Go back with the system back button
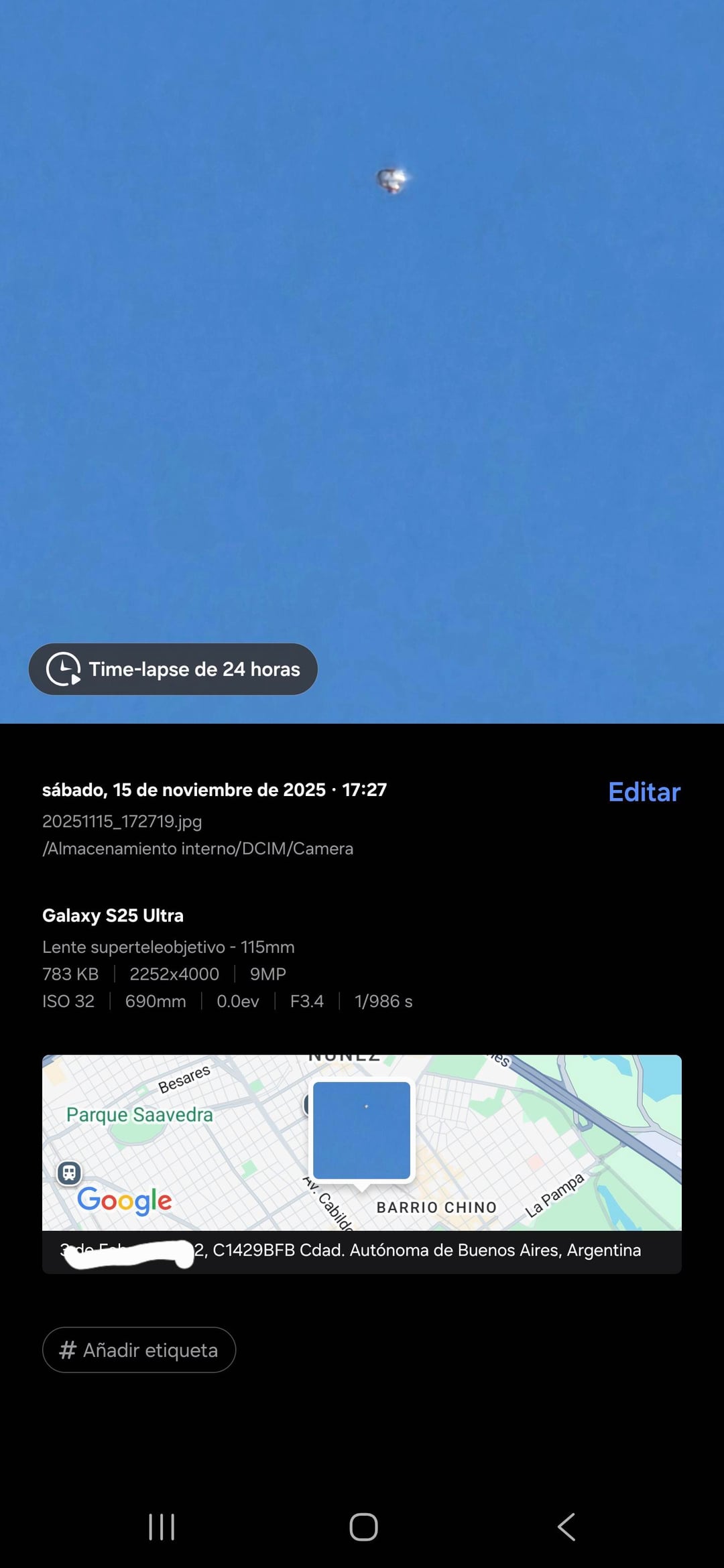Viewport: 724px width, 1568px height. click(x=566, y=1527)
